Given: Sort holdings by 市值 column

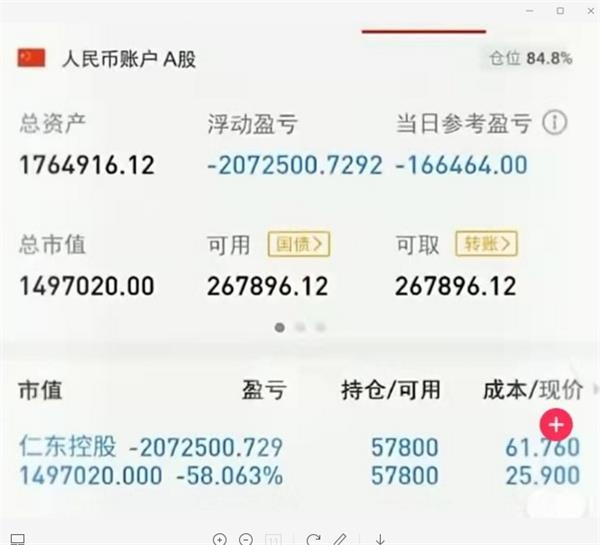Looking at the screenshot, I should coord(40,390).
